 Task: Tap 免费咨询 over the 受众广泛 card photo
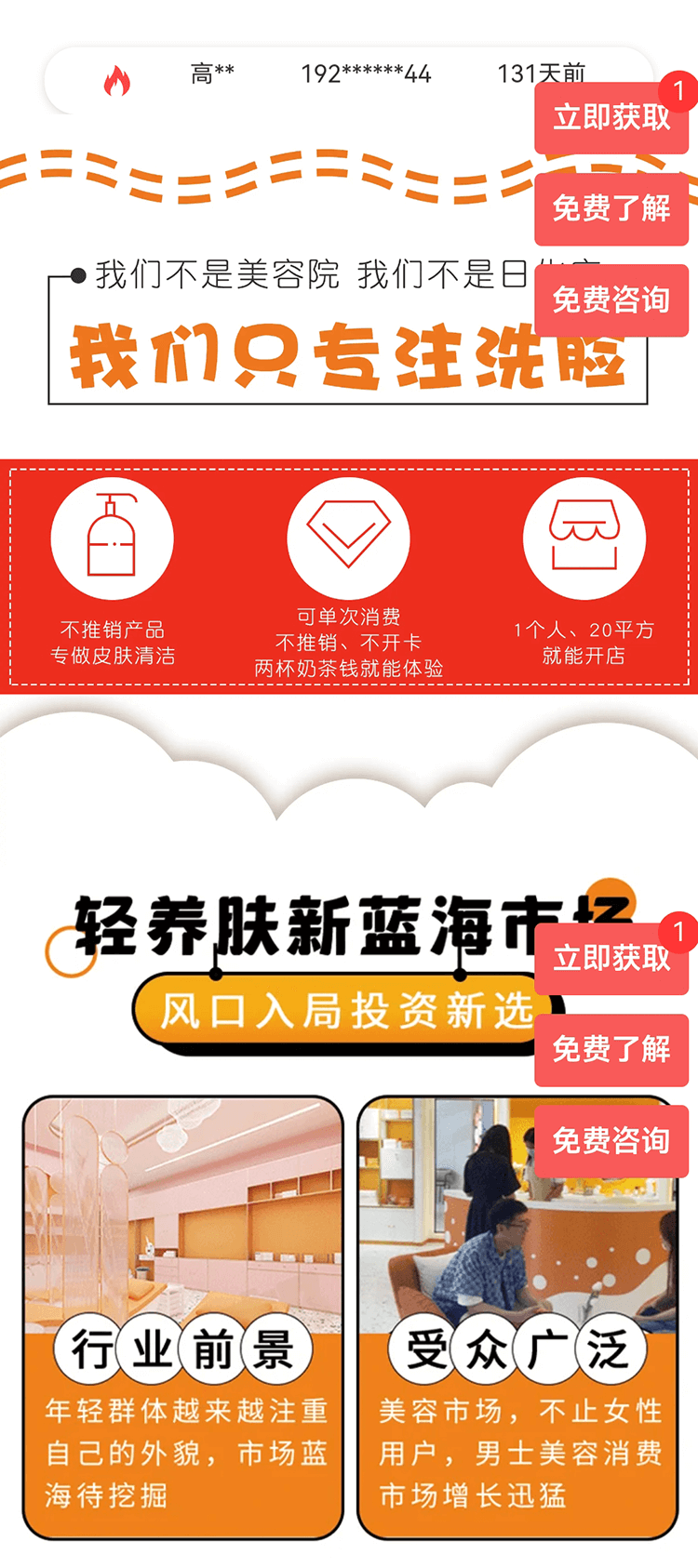pyautogui.click(x=611, y=1140)
